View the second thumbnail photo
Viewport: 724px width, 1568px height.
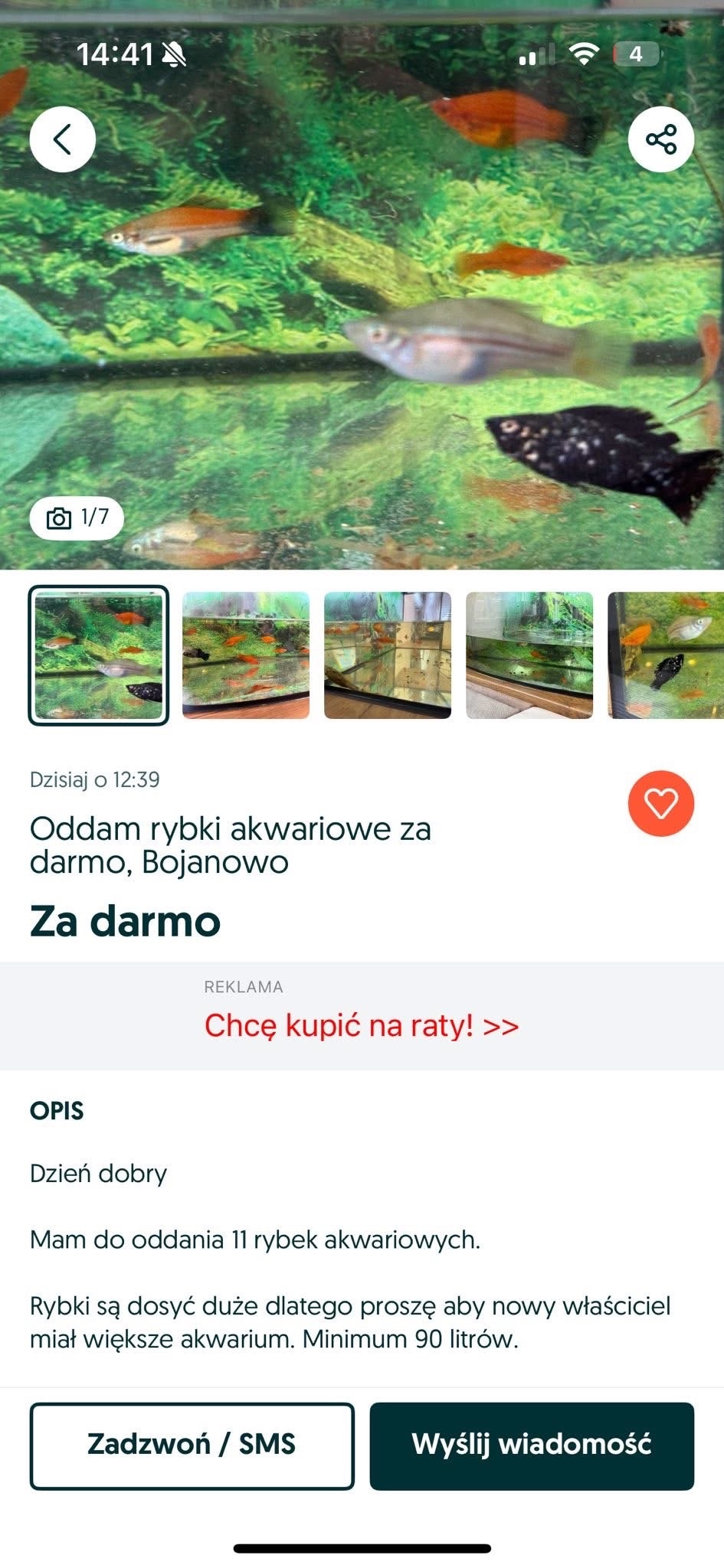(246, 655)
